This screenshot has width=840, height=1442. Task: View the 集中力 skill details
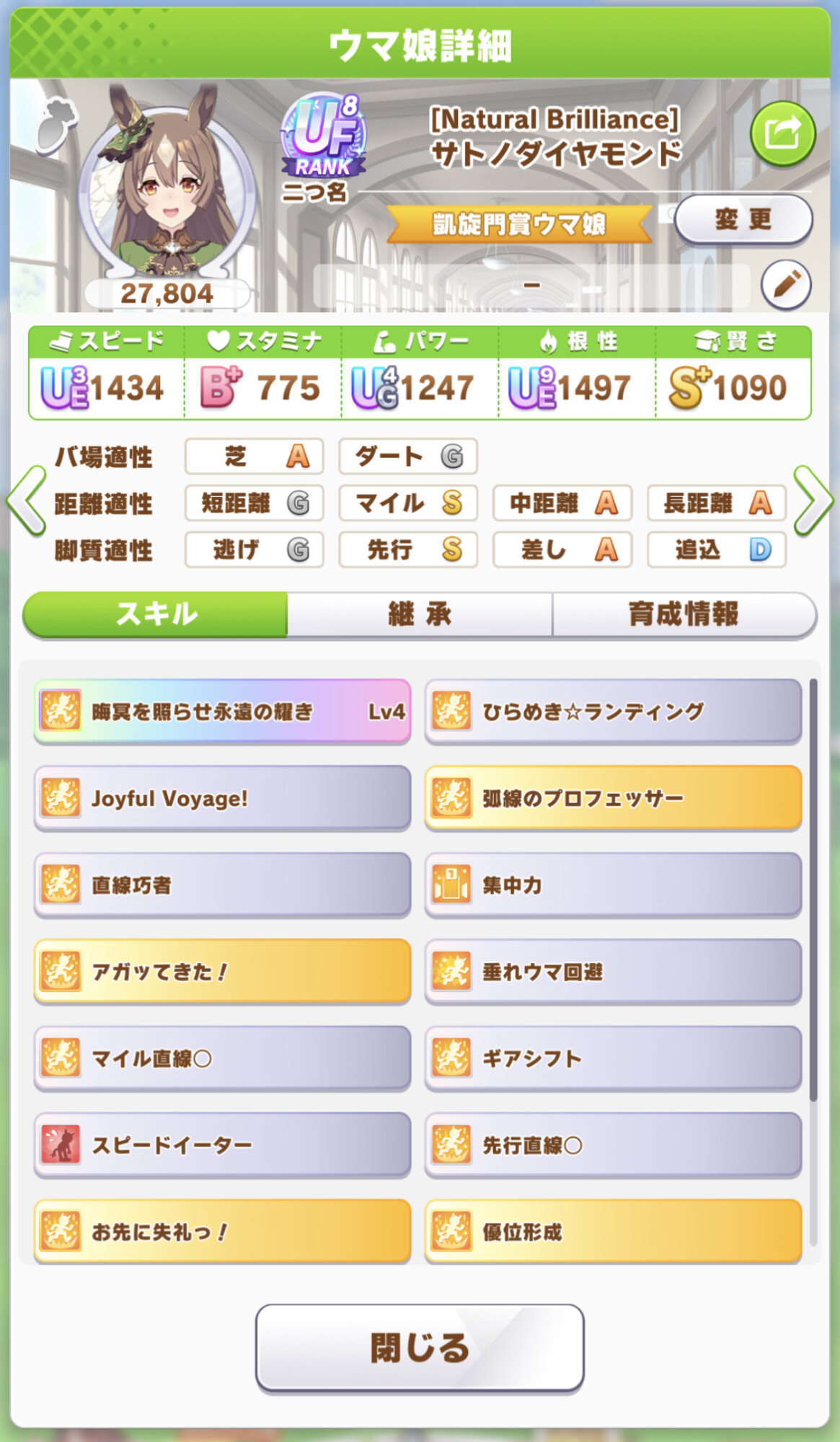[613, 885]
